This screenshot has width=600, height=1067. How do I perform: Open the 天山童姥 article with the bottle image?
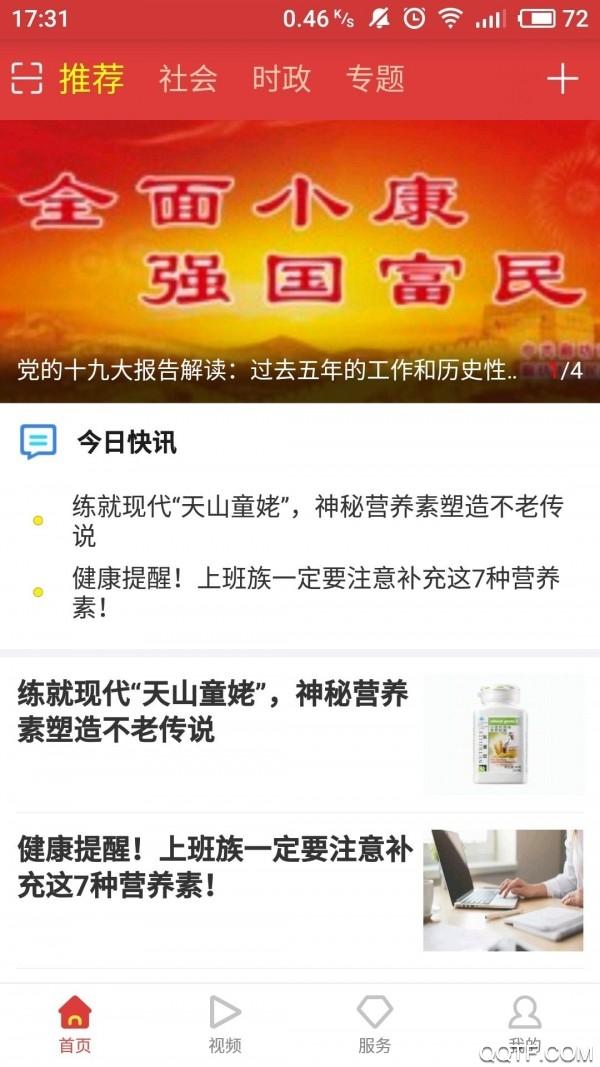pos(300,734)
